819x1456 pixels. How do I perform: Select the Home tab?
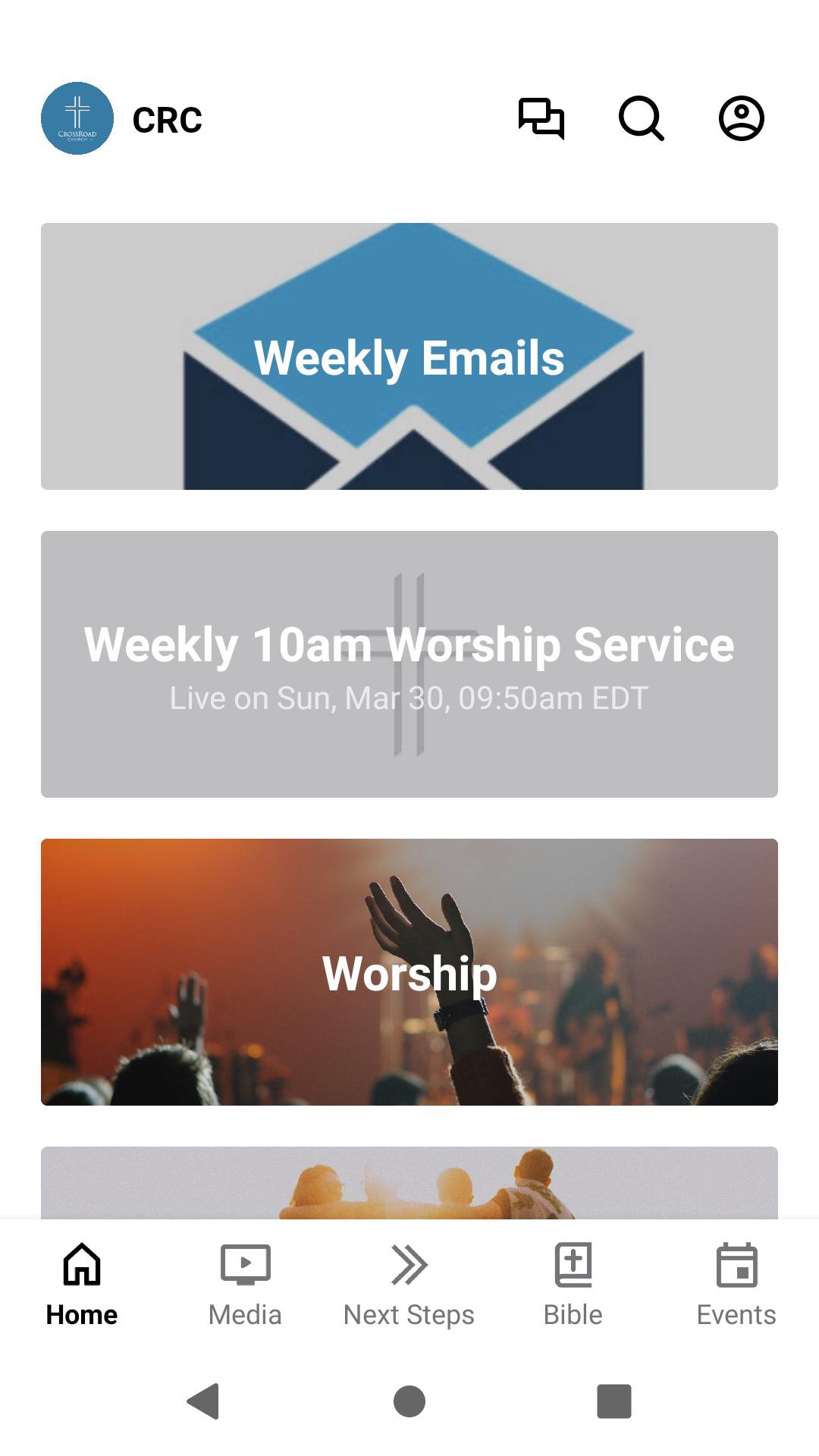click(82, 1282)
